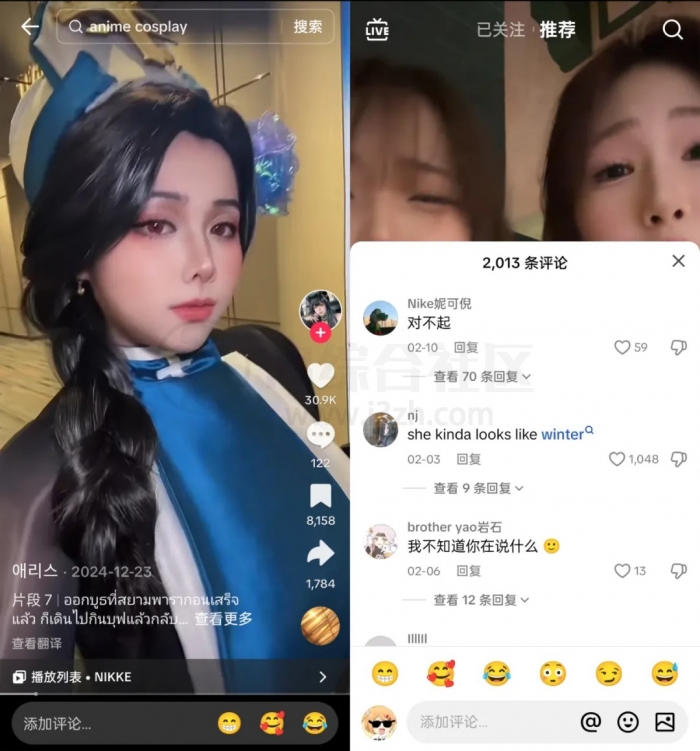Screen dimensions: 700x751
Task: Expand 70 replies under Nike妮可倪's comment
Action: coord(481,377)
